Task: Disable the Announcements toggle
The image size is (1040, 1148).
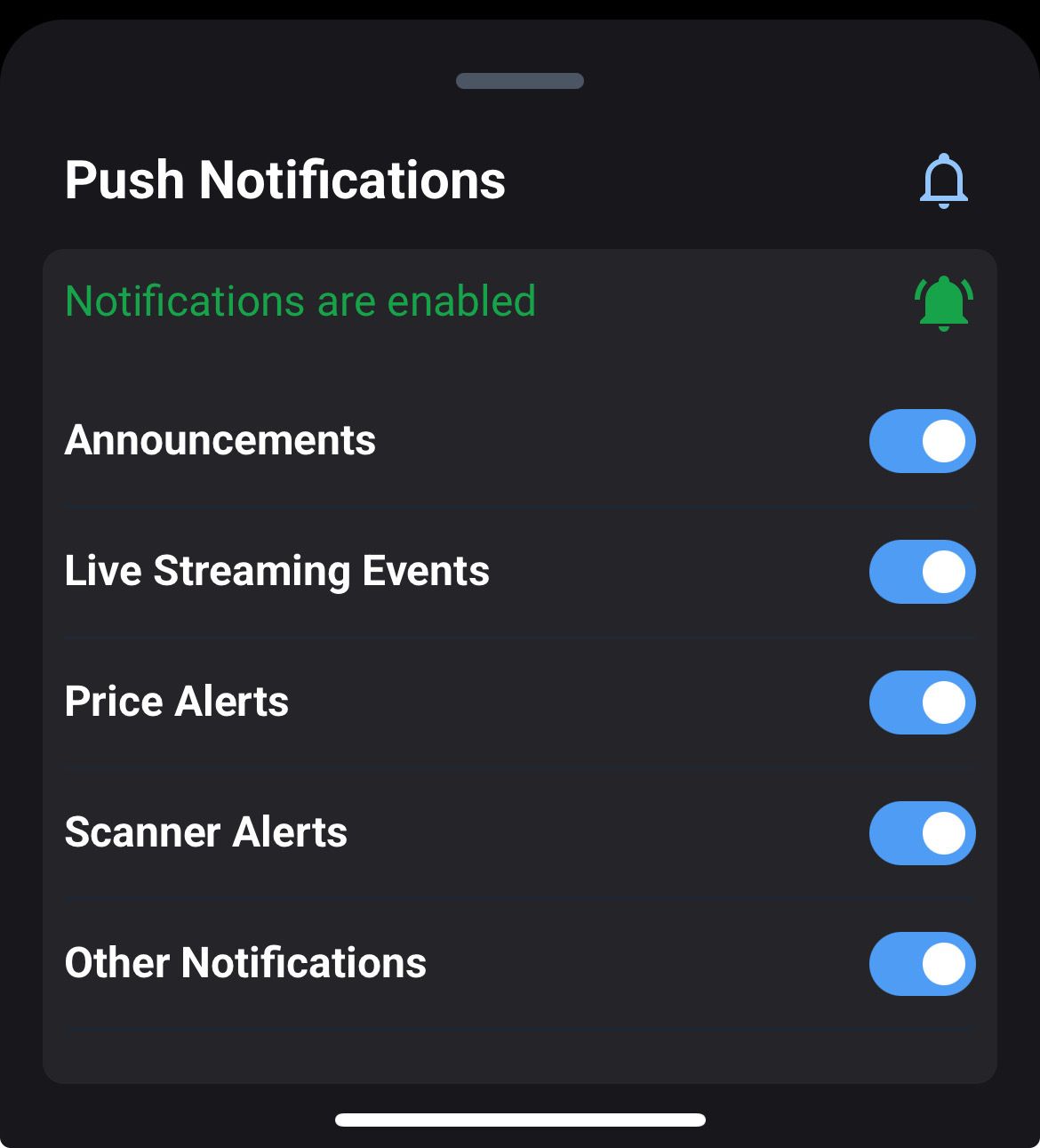Action: click(x=922, y=441)
